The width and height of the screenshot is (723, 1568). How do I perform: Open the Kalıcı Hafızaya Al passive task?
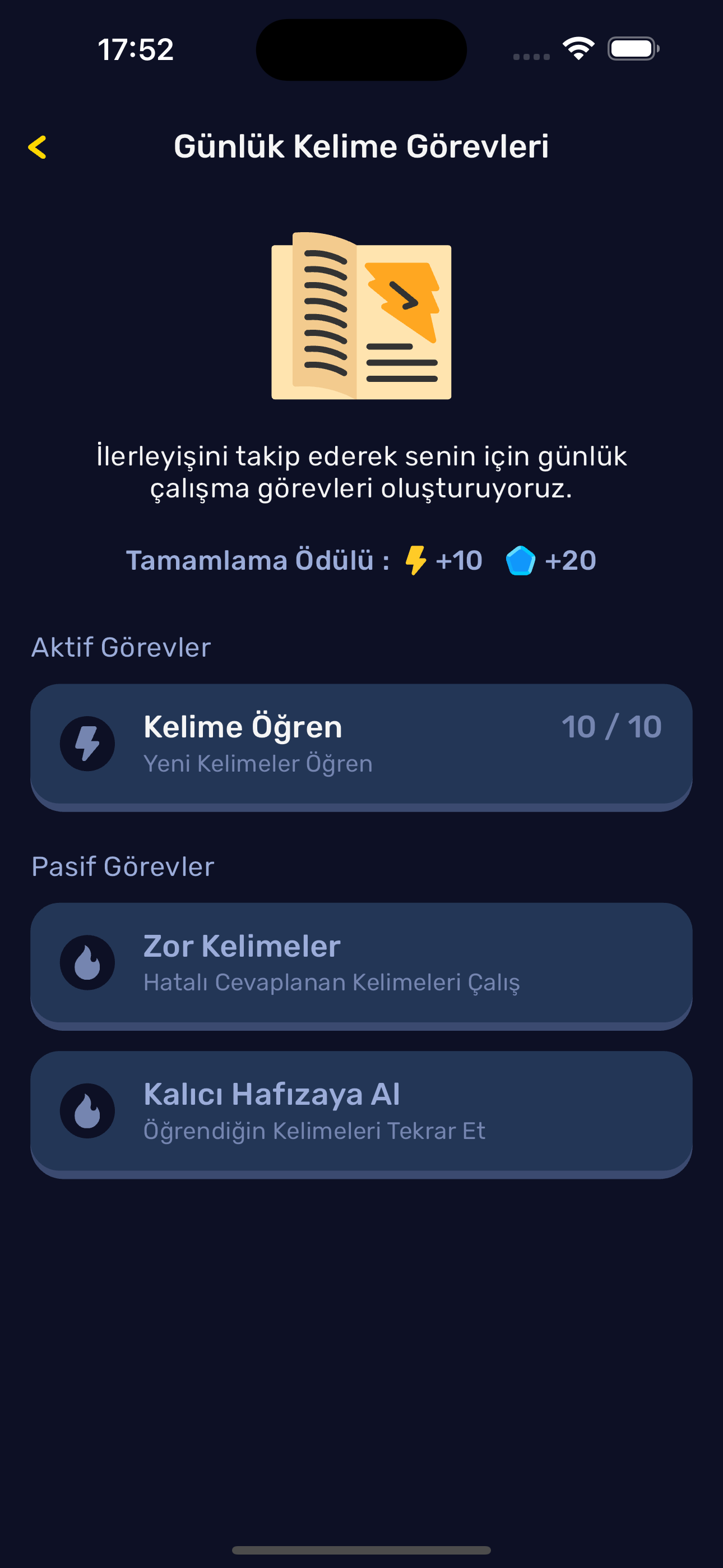point(361,1112)
